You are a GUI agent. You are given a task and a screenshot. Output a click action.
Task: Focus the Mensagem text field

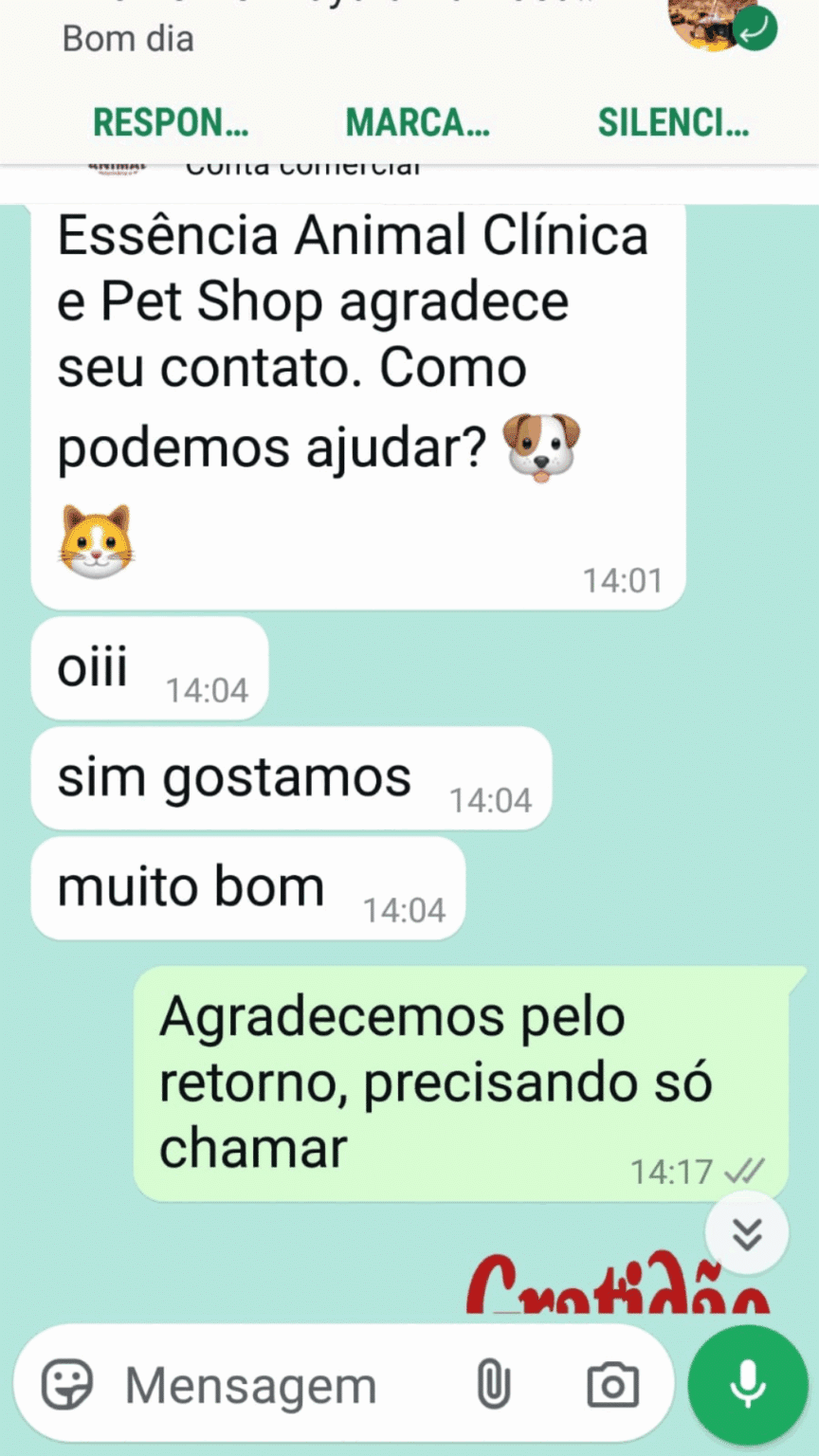pyautogui.click(x=284, y=1386)
